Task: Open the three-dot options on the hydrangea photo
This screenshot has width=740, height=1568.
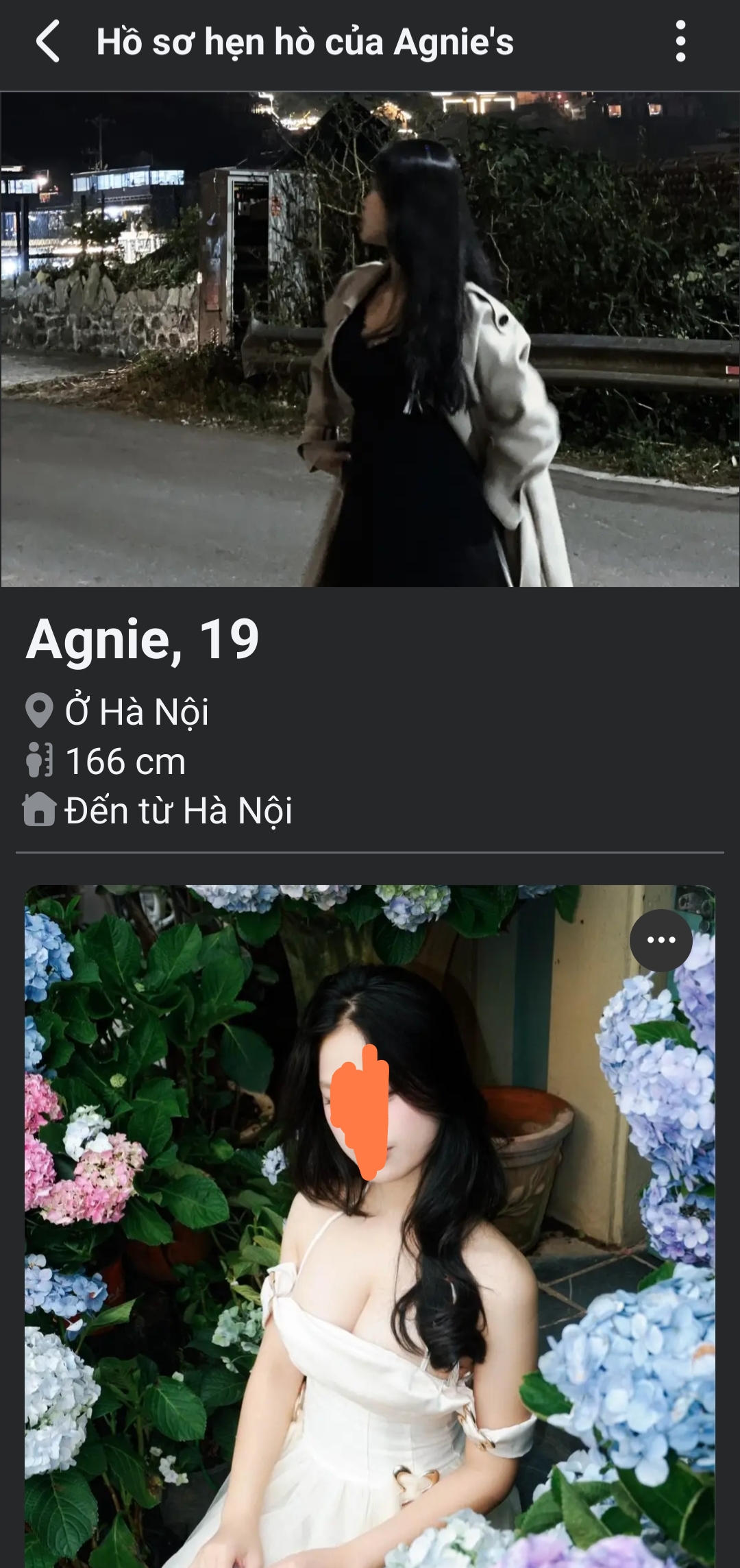Action: [x=661, y=940]
